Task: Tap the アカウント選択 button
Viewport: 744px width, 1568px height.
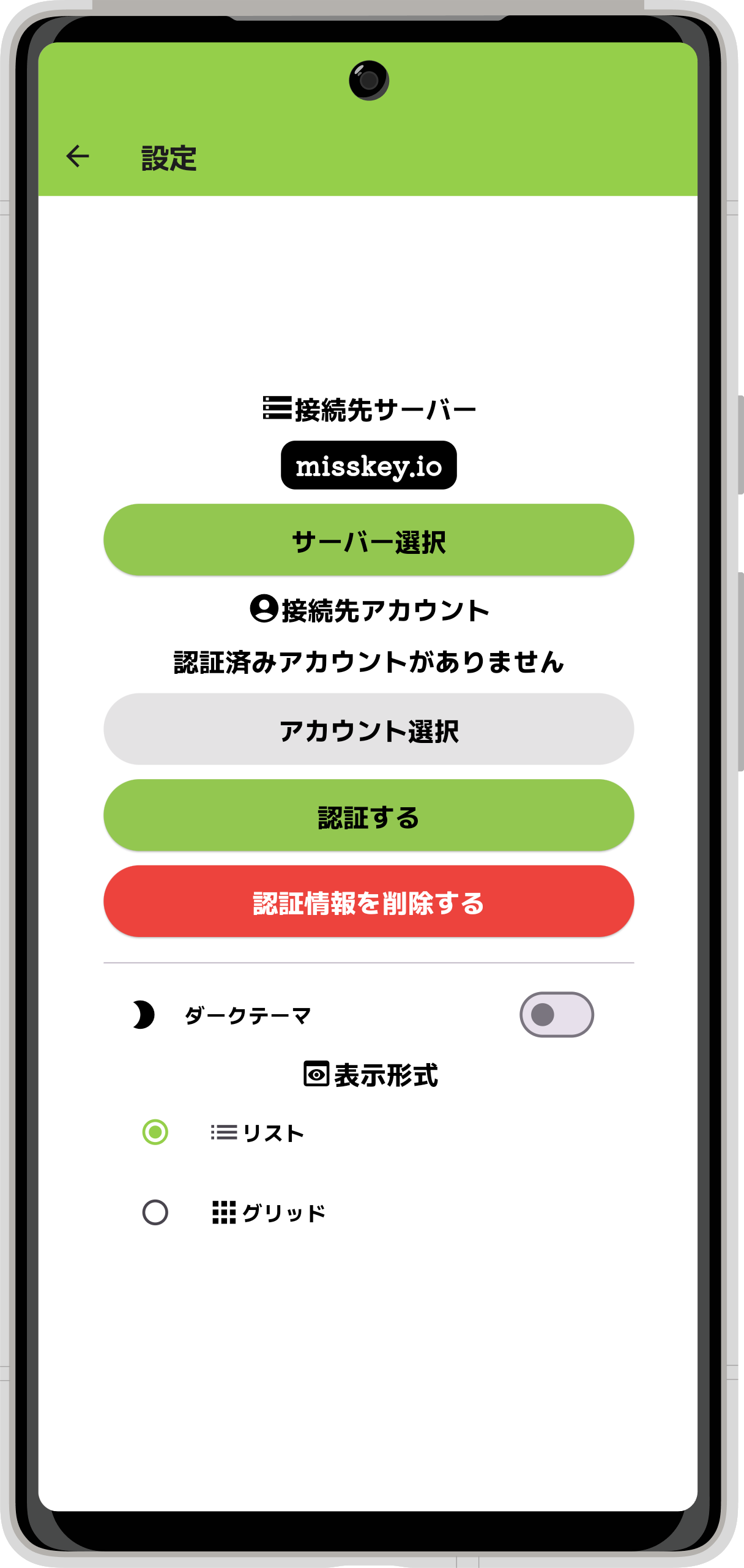Action: pos(368,729)
